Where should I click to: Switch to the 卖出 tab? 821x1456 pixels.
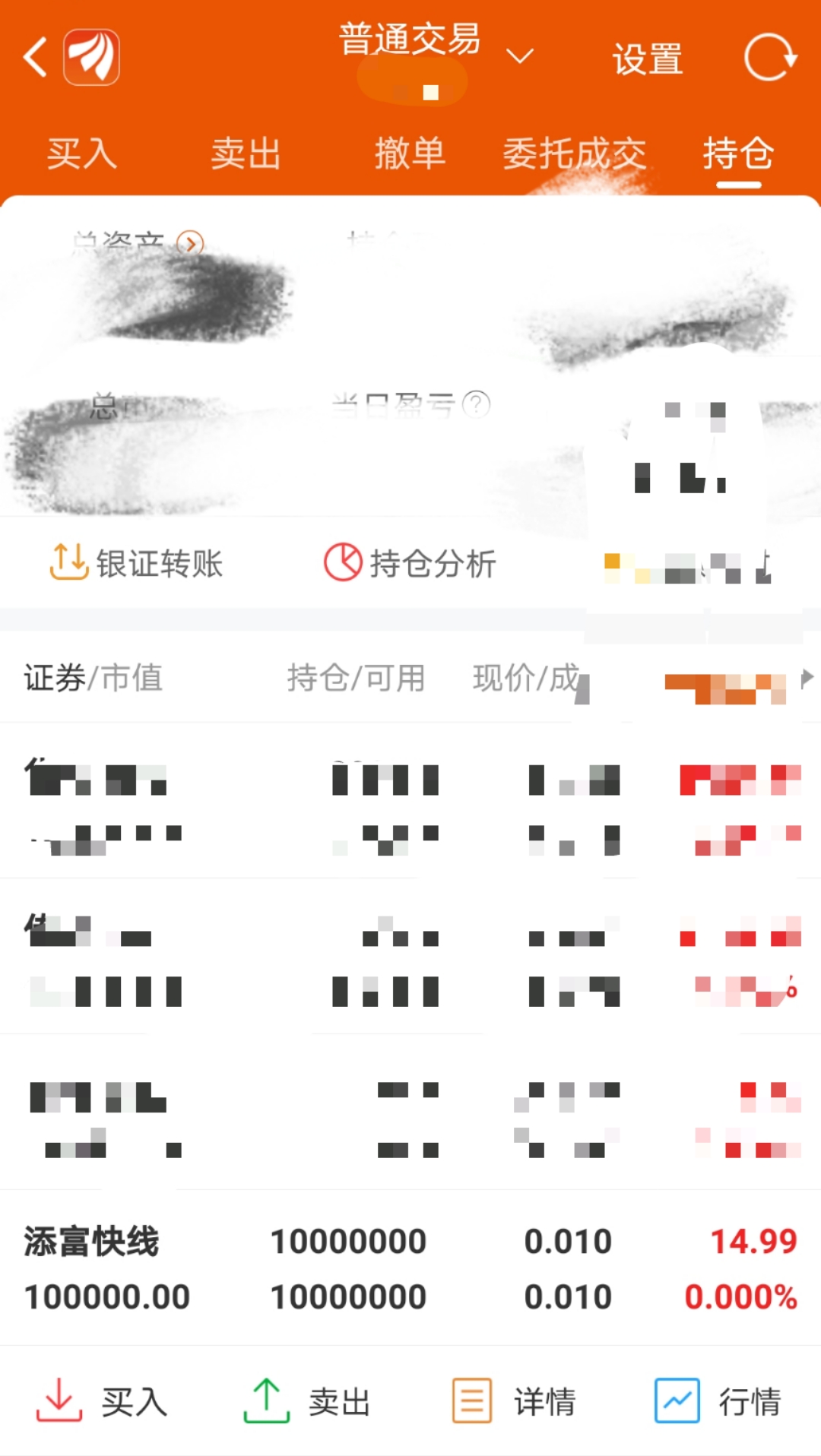[246, 154]
